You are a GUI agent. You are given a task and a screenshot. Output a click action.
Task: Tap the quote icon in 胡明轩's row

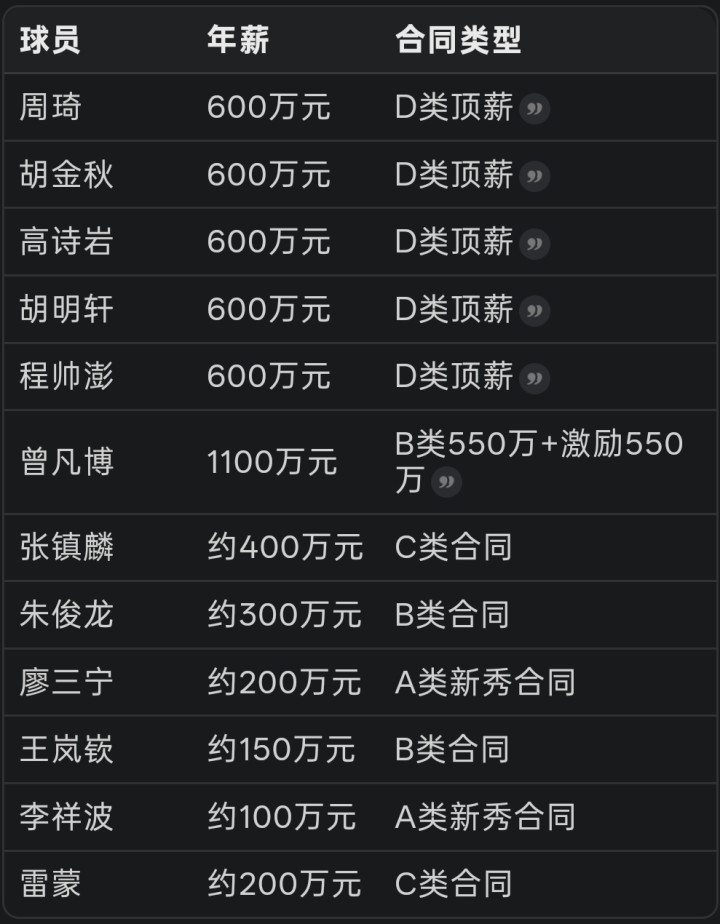point(534,311)
